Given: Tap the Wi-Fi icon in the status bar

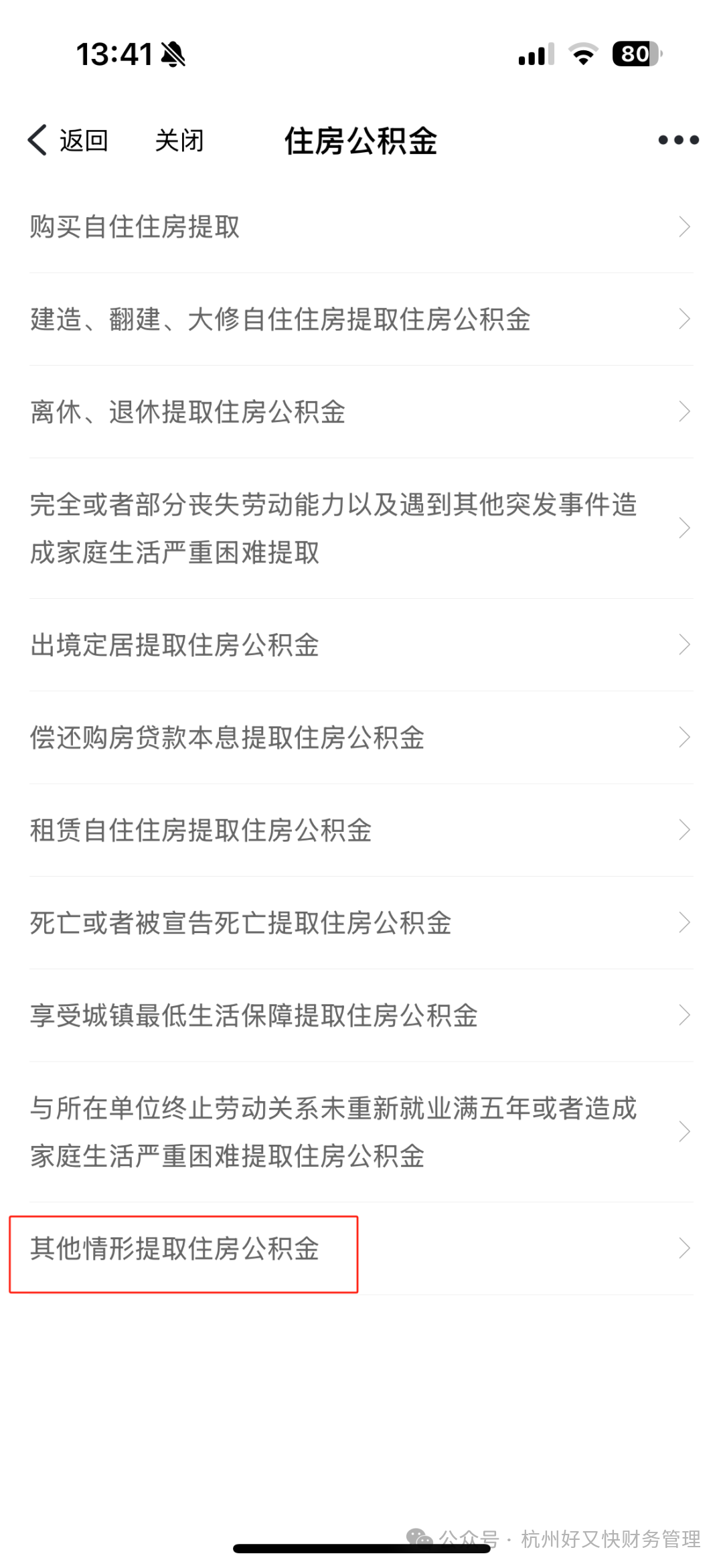Looking at the screenshot, I should (580, 55).
